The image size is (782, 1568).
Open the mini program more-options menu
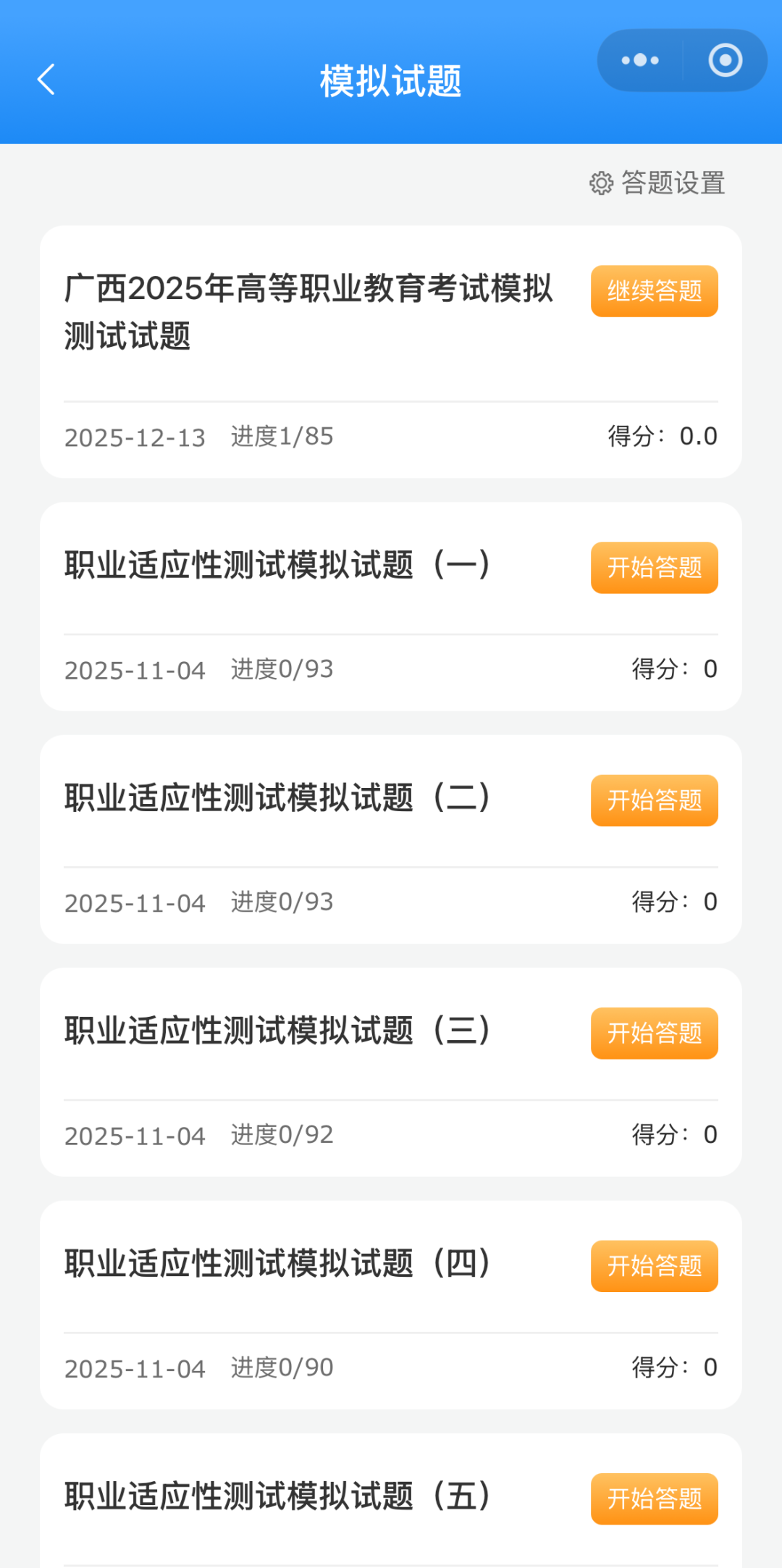click(640, 61)
